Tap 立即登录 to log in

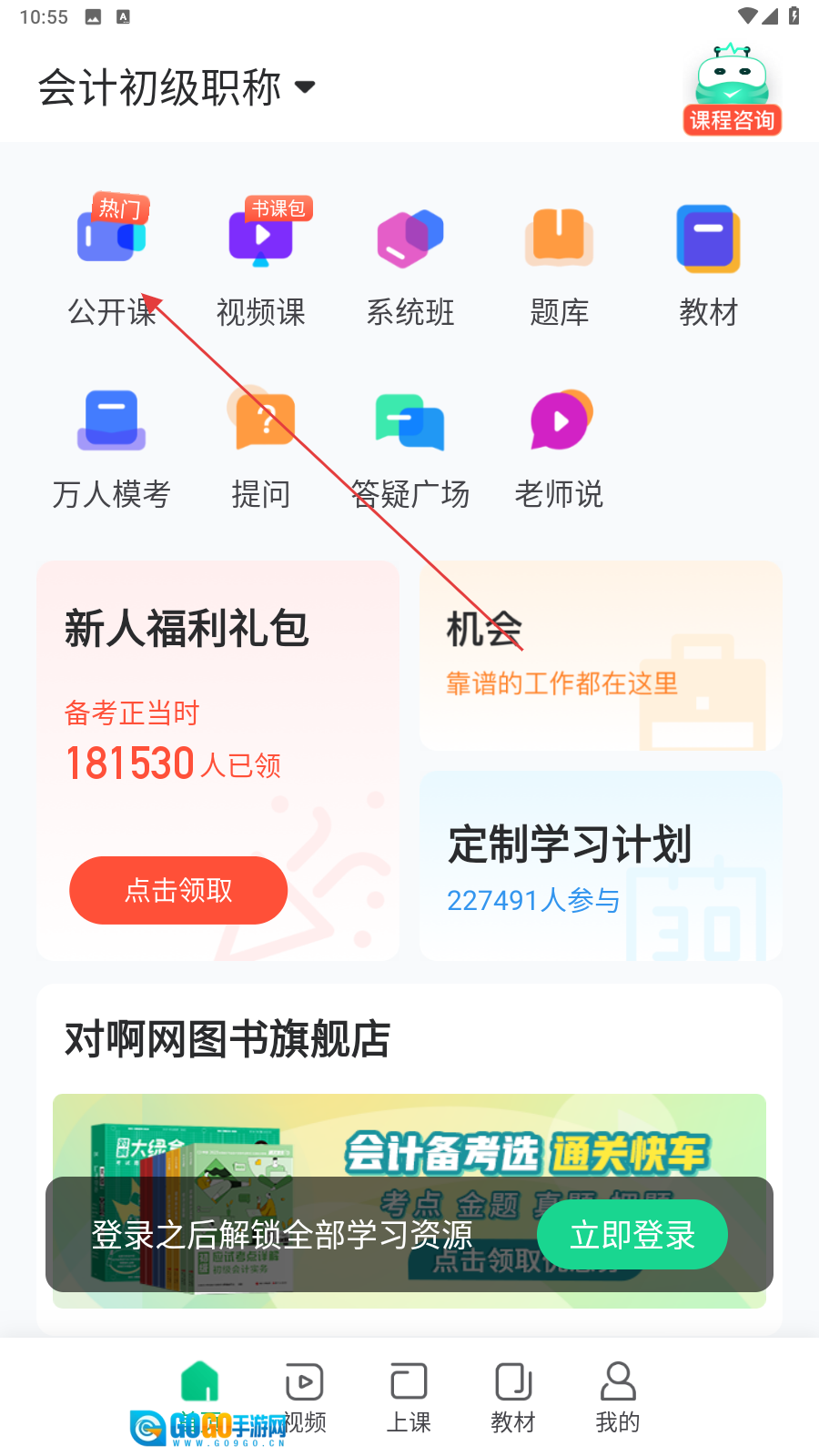[x=632, y=1235]
